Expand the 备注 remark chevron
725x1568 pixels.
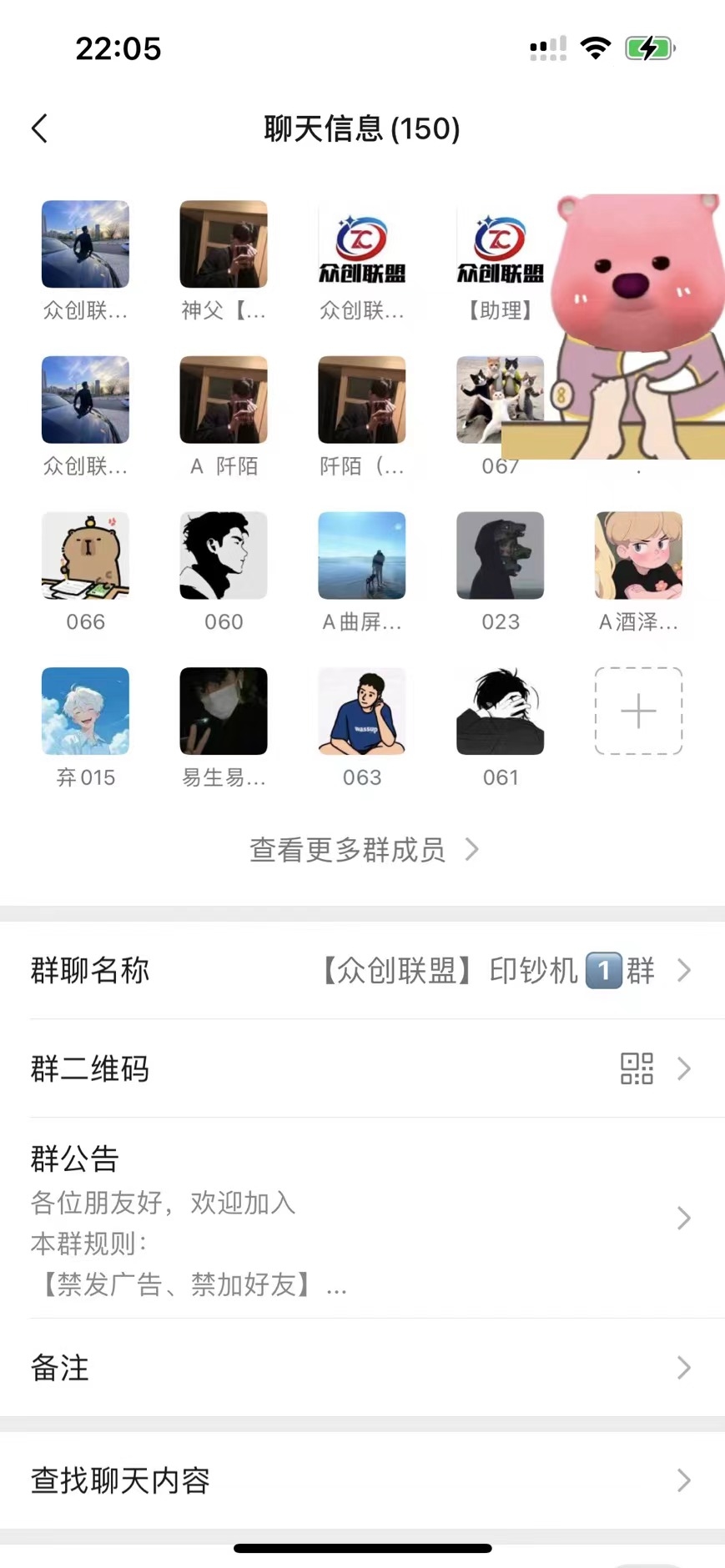[x=684, y=1367]
